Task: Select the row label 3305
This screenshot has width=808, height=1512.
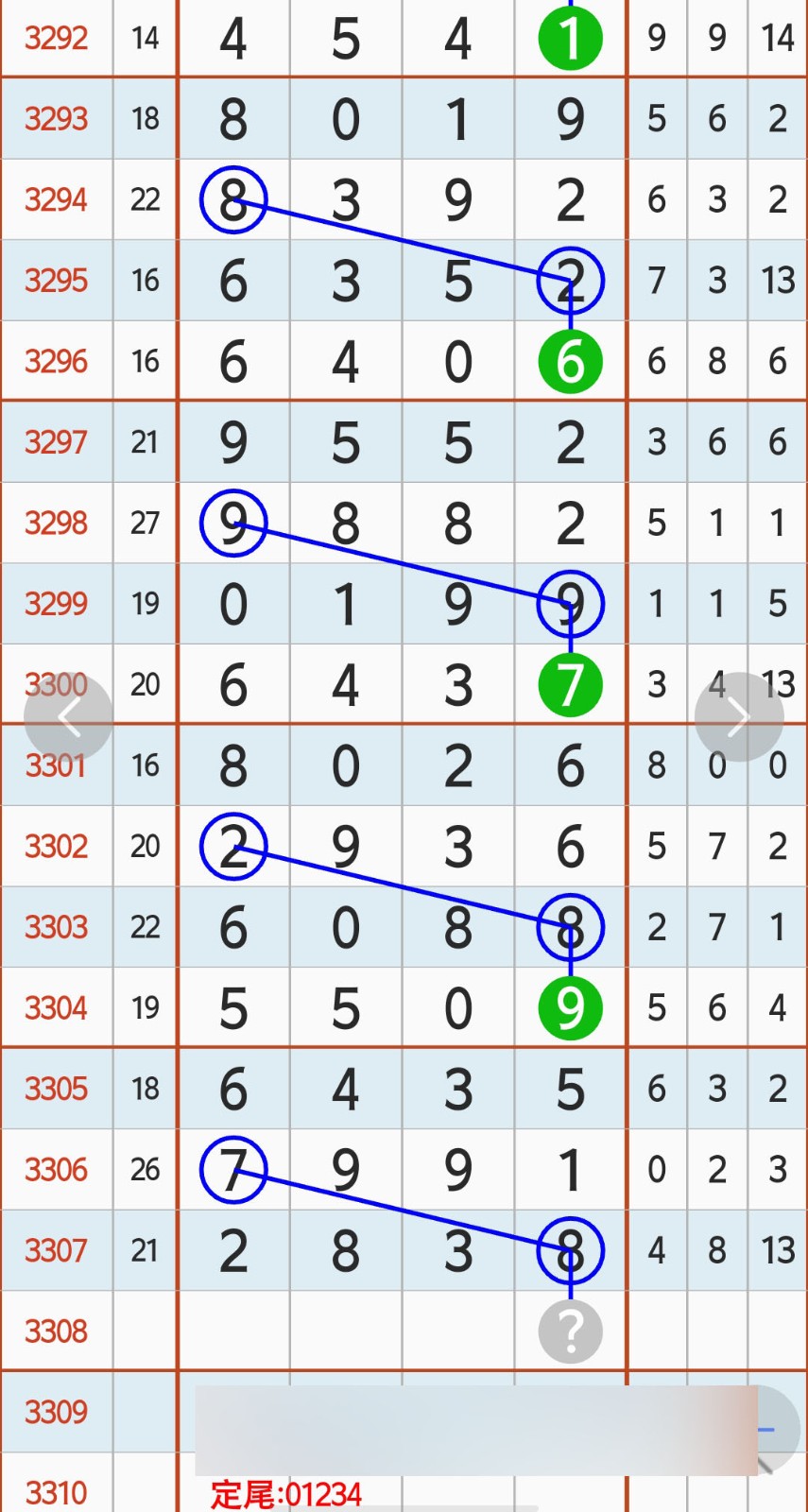Action: (x=56, y=1088)
